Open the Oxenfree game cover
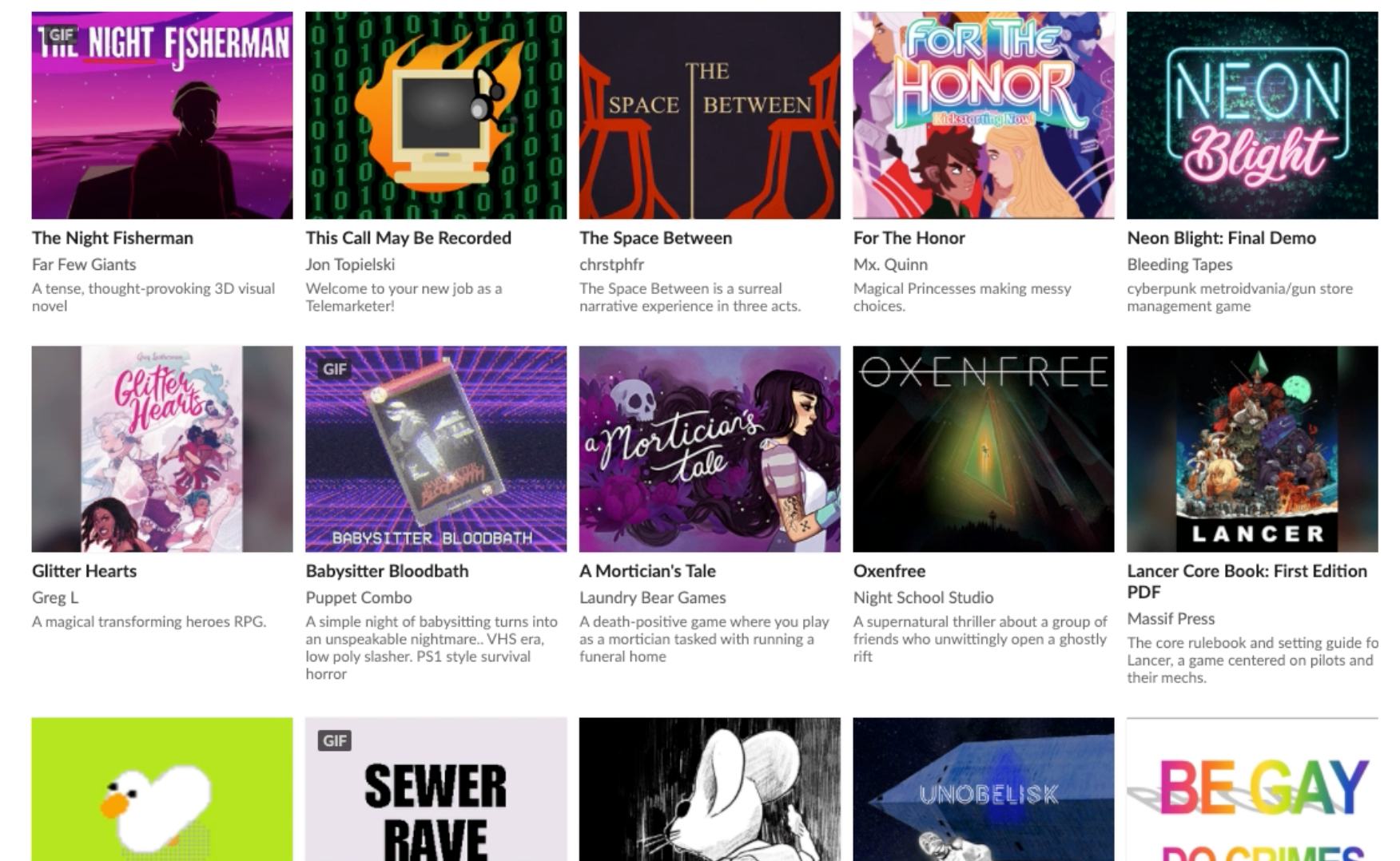The height and width of the screenshot is (861, 1400). click(x=983, y=449)
